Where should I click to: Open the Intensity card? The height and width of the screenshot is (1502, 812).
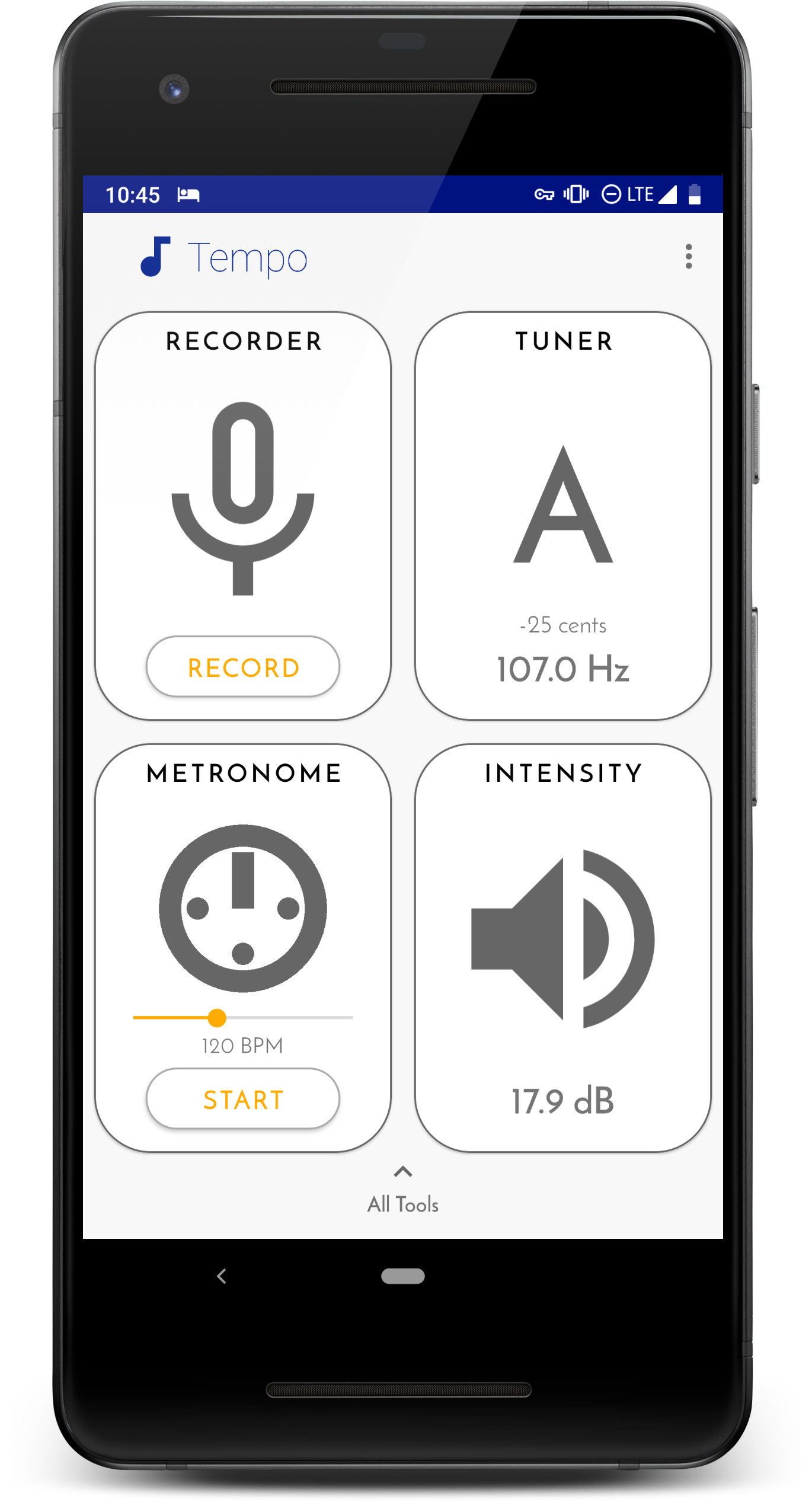(563, 948)
